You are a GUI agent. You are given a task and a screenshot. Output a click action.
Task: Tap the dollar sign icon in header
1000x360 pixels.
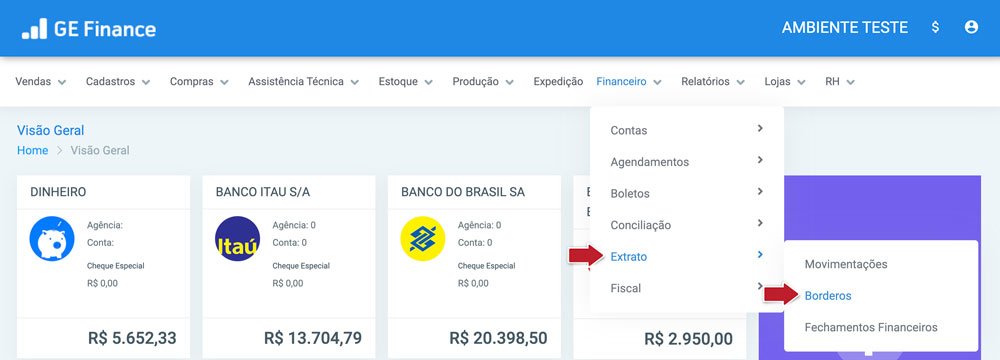[x=935, y=27]
